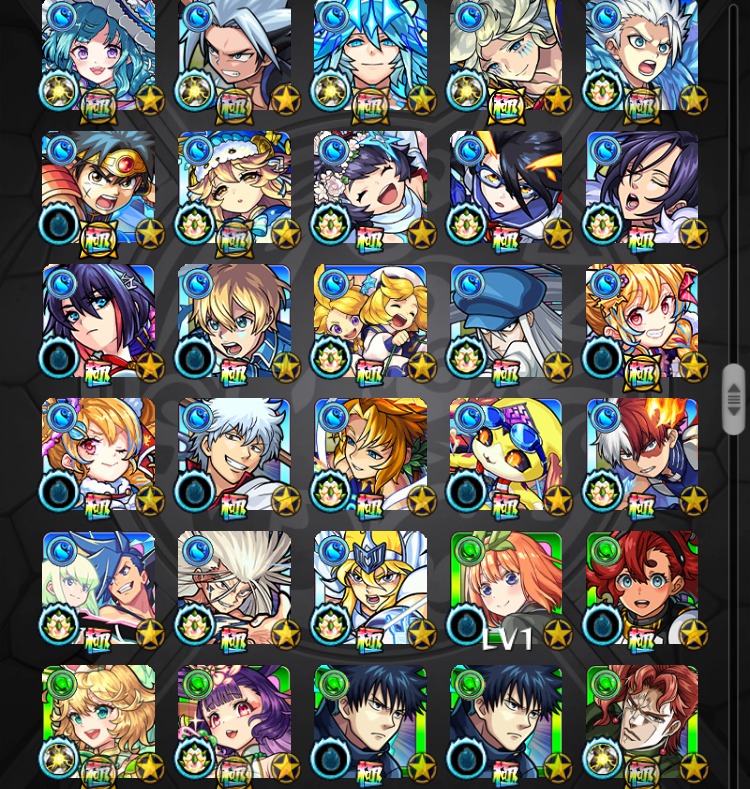Screen dimensions: 750x789
Task: Select the laughing dark-haired girl with flower
Action: (370, 188)
